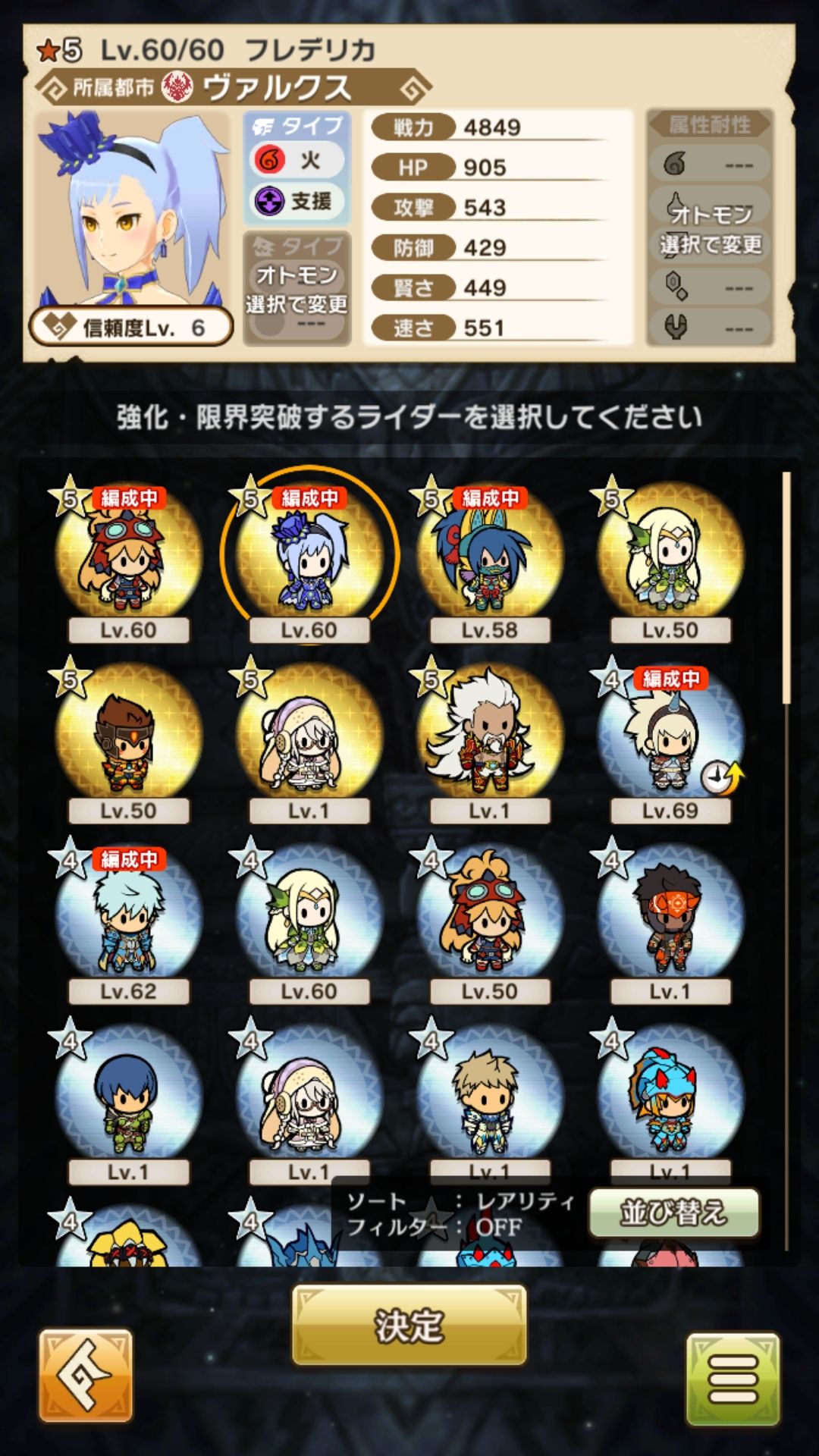This screenshot has width=819, height=1456.
Task: Tap the highlighted Lv.60 blue-ponytail rider
Action: pyautogui.click(x=309, y=557)
